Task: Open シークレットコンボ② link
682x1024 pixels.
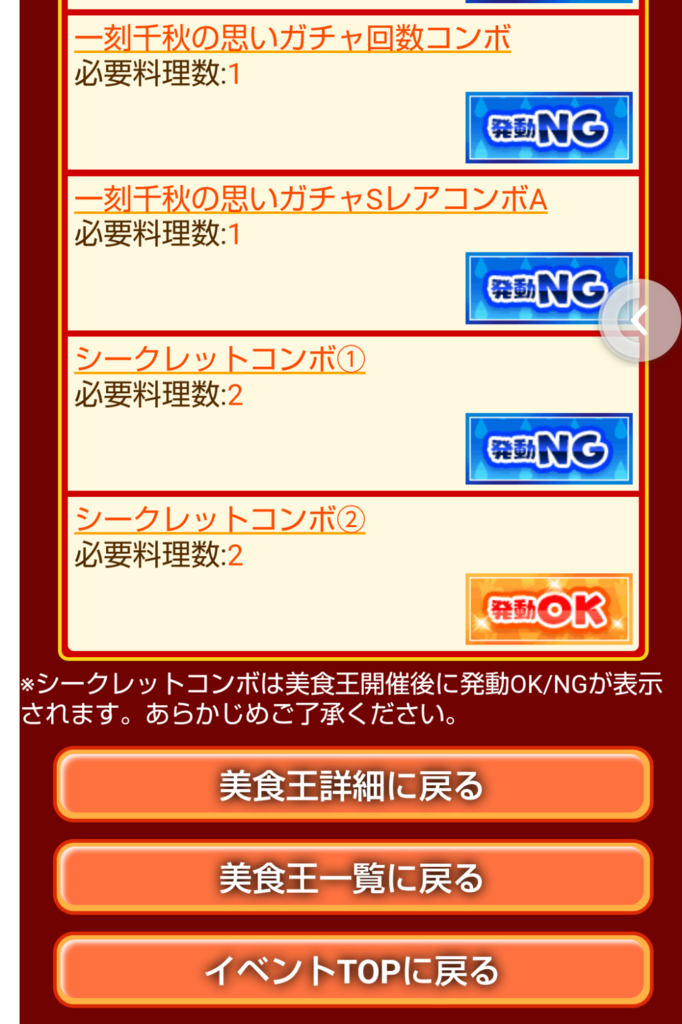Action: coord(220,519)
